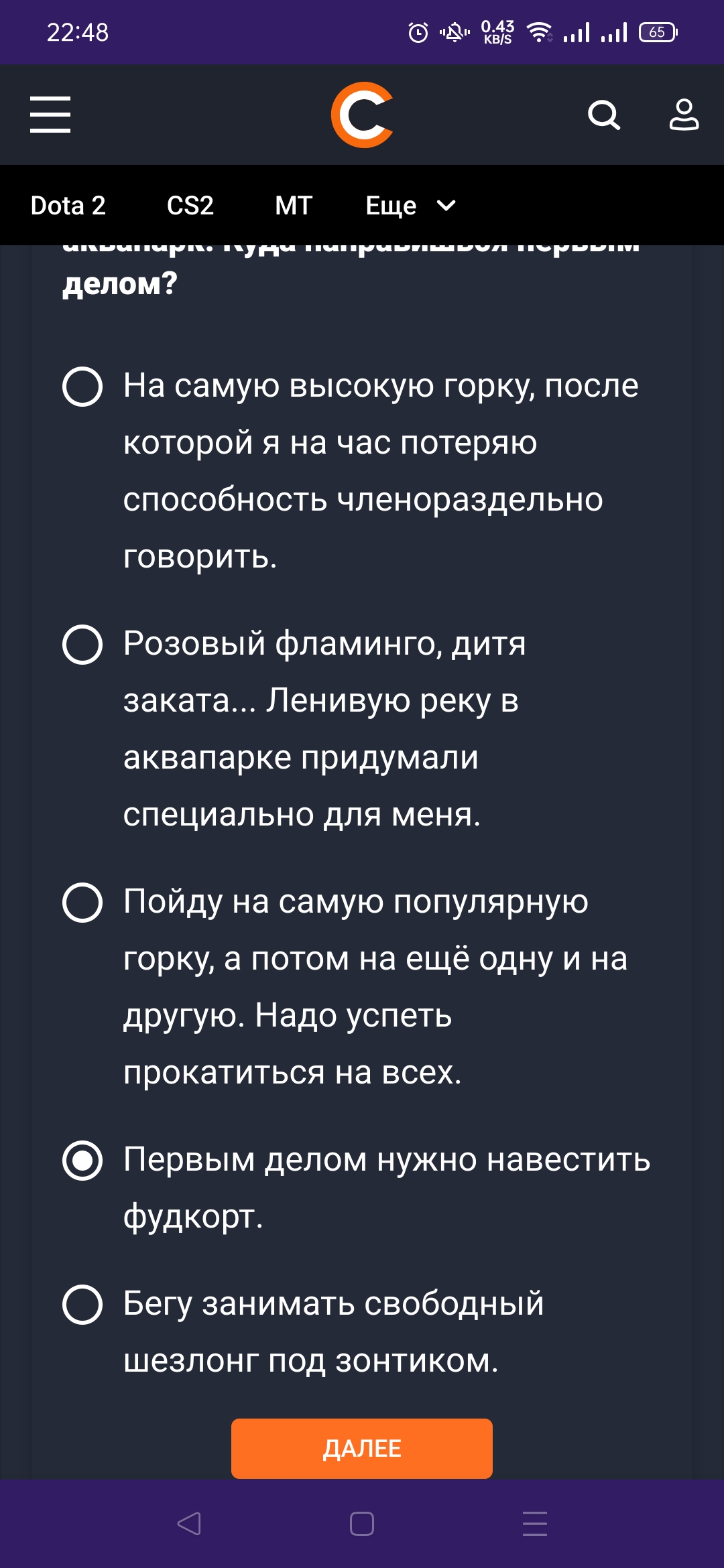The height and width of the screenshot is (1568, 724).
Task: Go to the Dota 2 section
Action: click(68, 206)
